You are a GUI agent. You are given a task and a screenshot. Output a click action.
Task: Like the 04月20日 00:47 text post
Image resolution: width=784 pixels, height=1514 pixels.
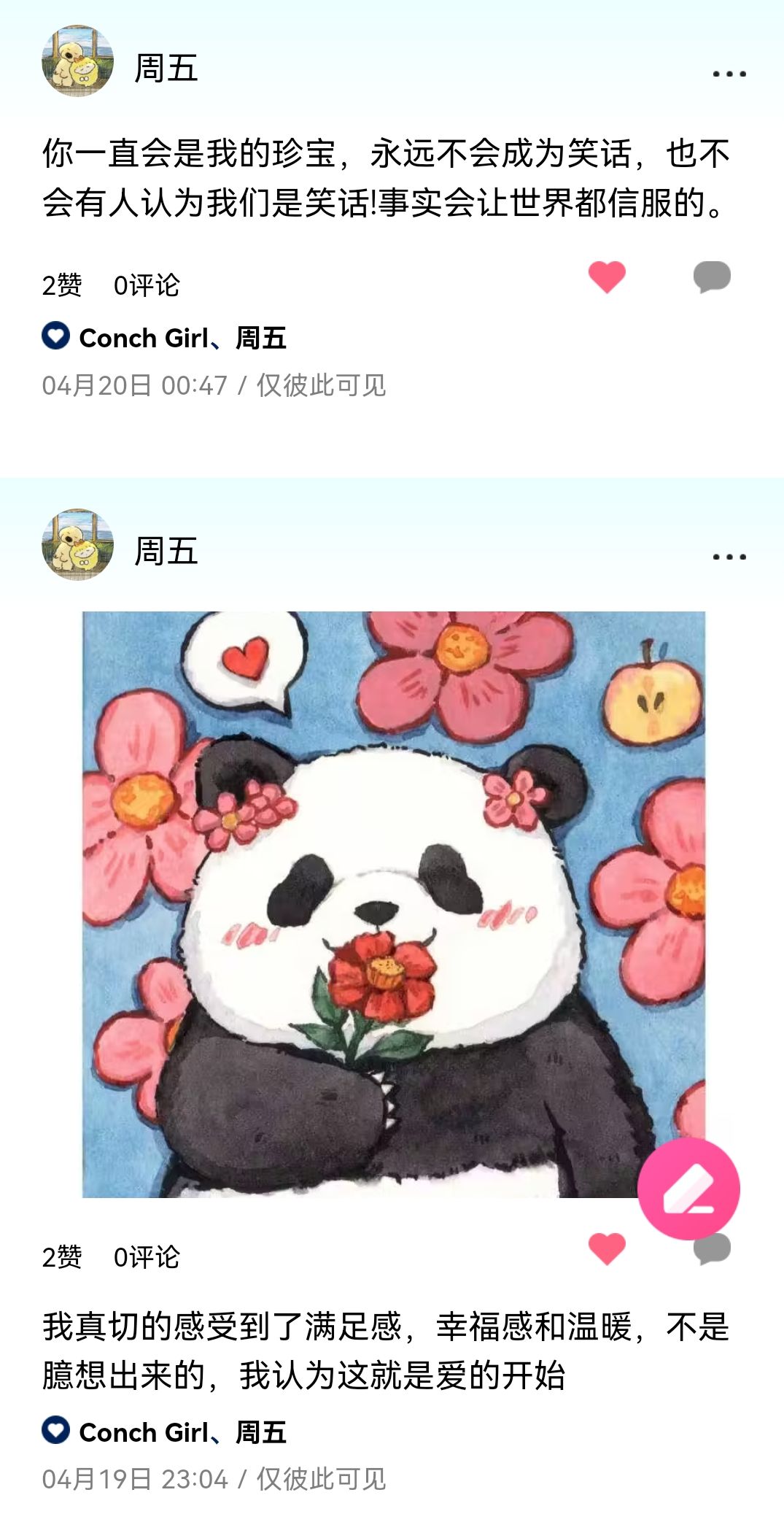[607, 277]
